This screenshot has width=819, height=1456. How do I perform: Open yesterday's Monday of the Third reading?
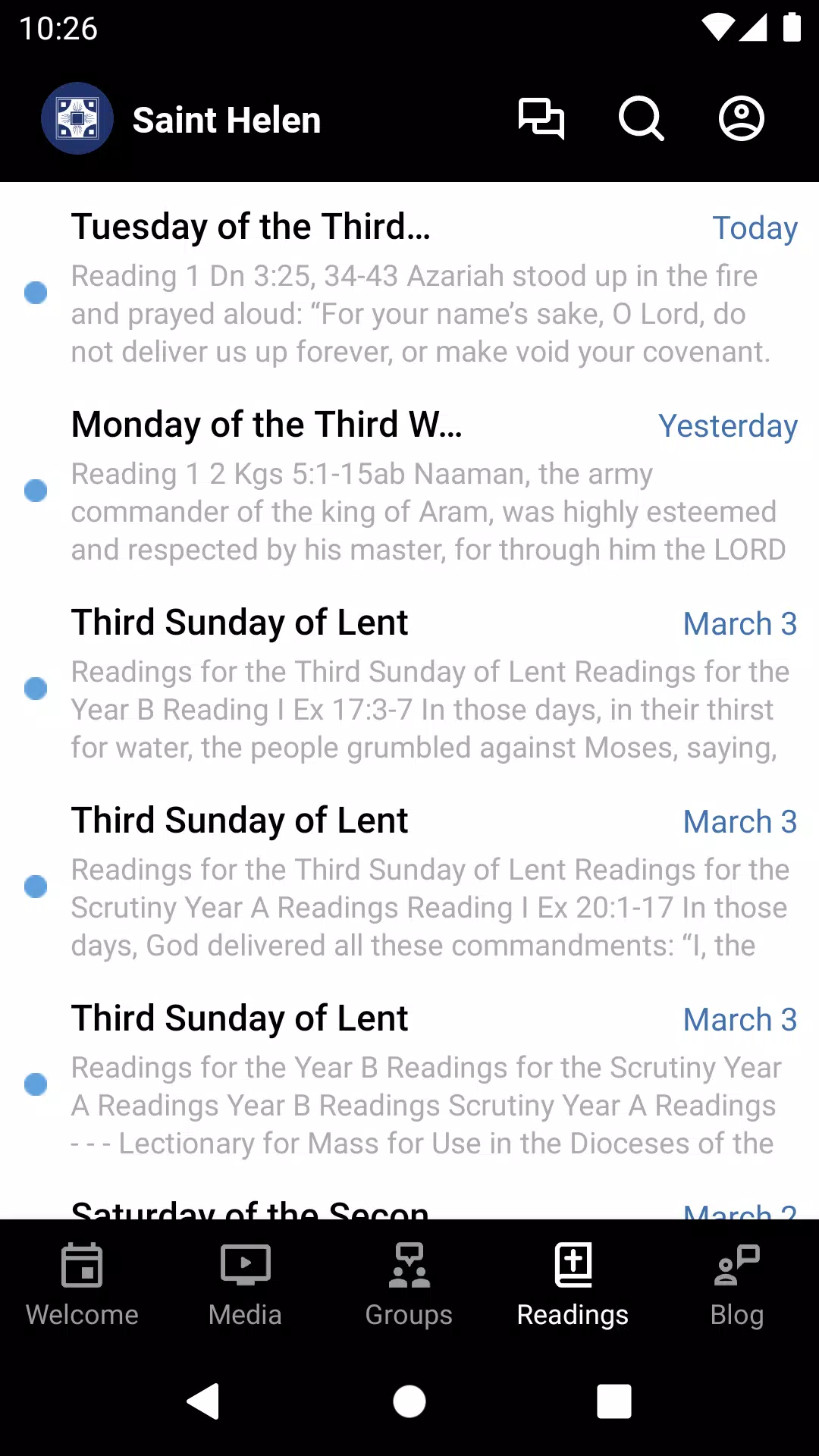[x=409, y=487]
